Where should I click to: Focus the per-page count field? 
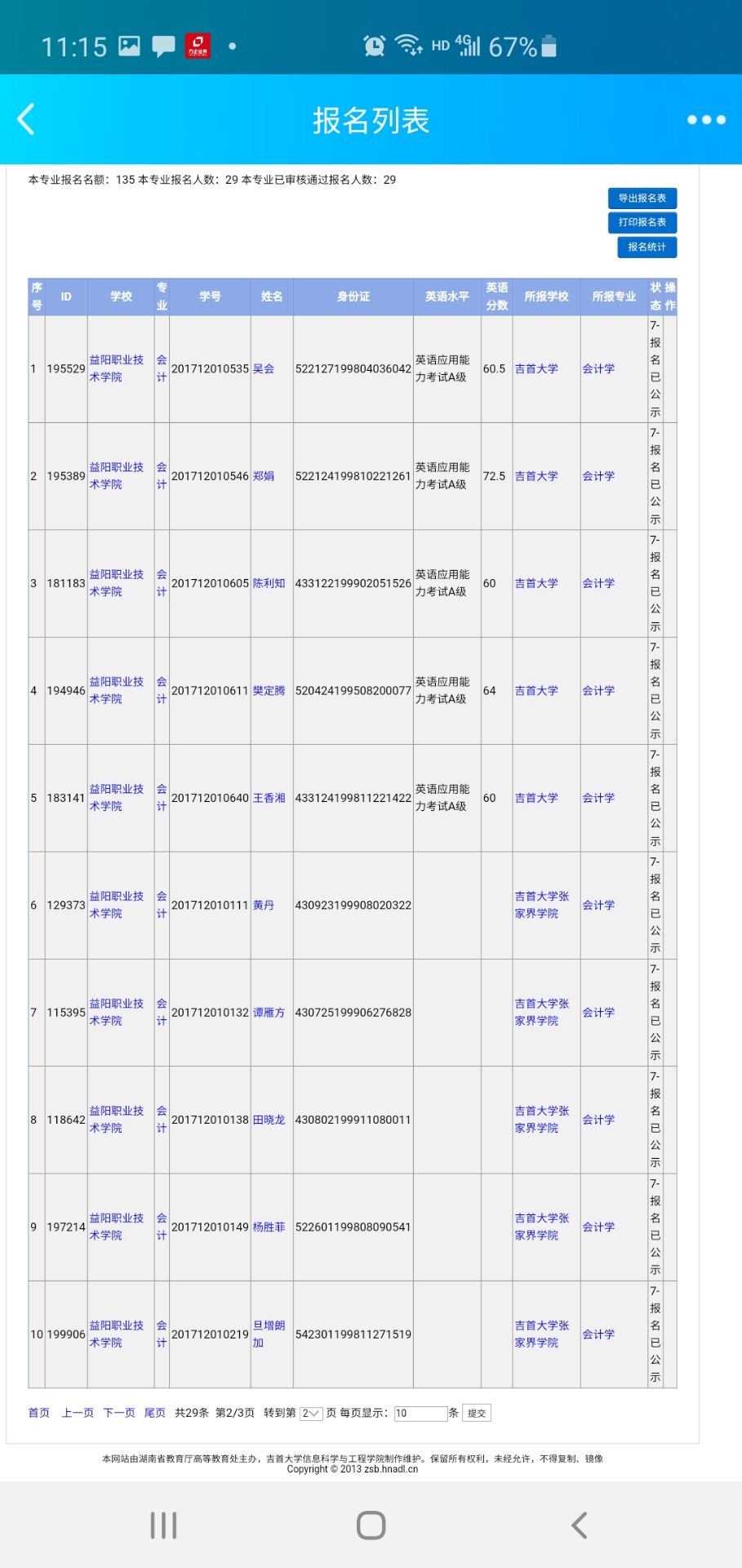420,1414
